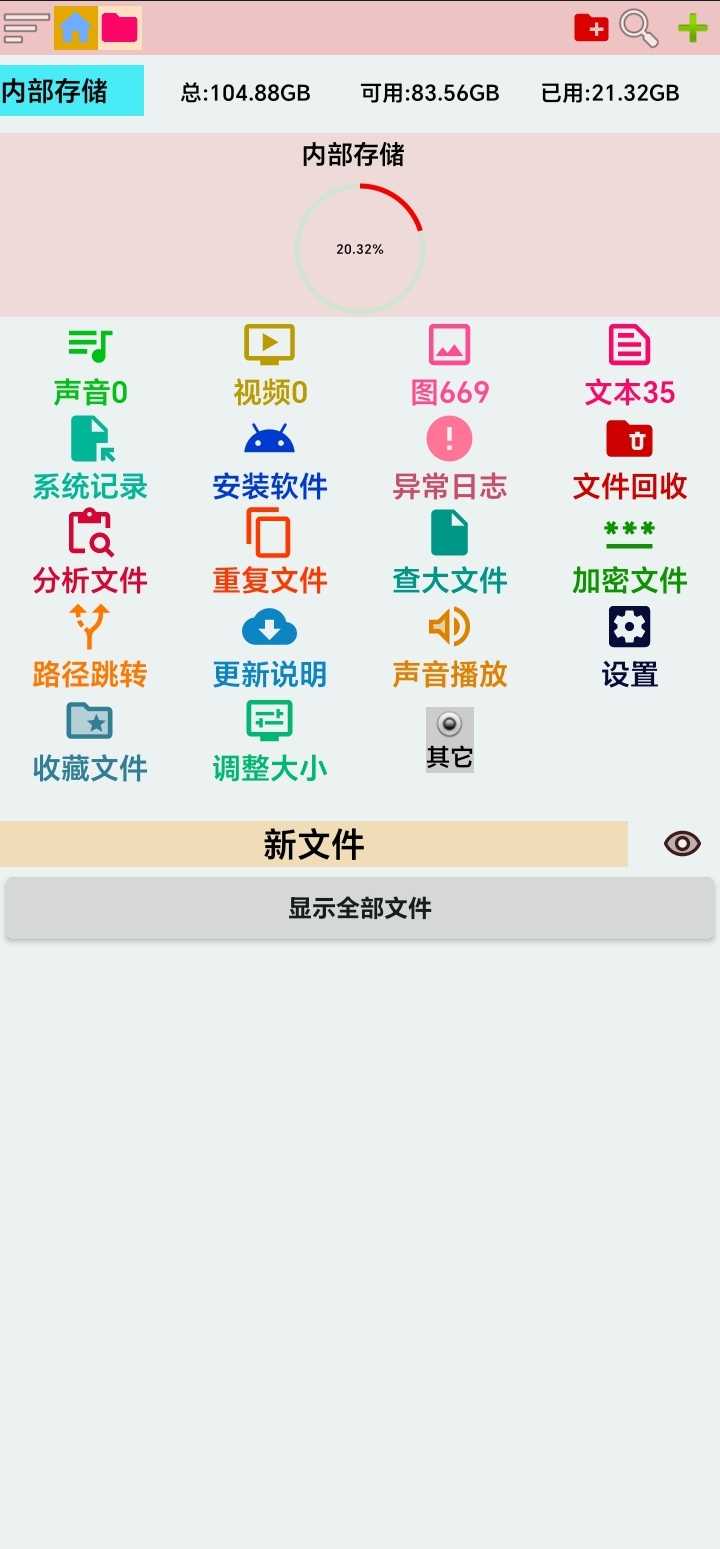Open the 其它 more options

(450, 740)
